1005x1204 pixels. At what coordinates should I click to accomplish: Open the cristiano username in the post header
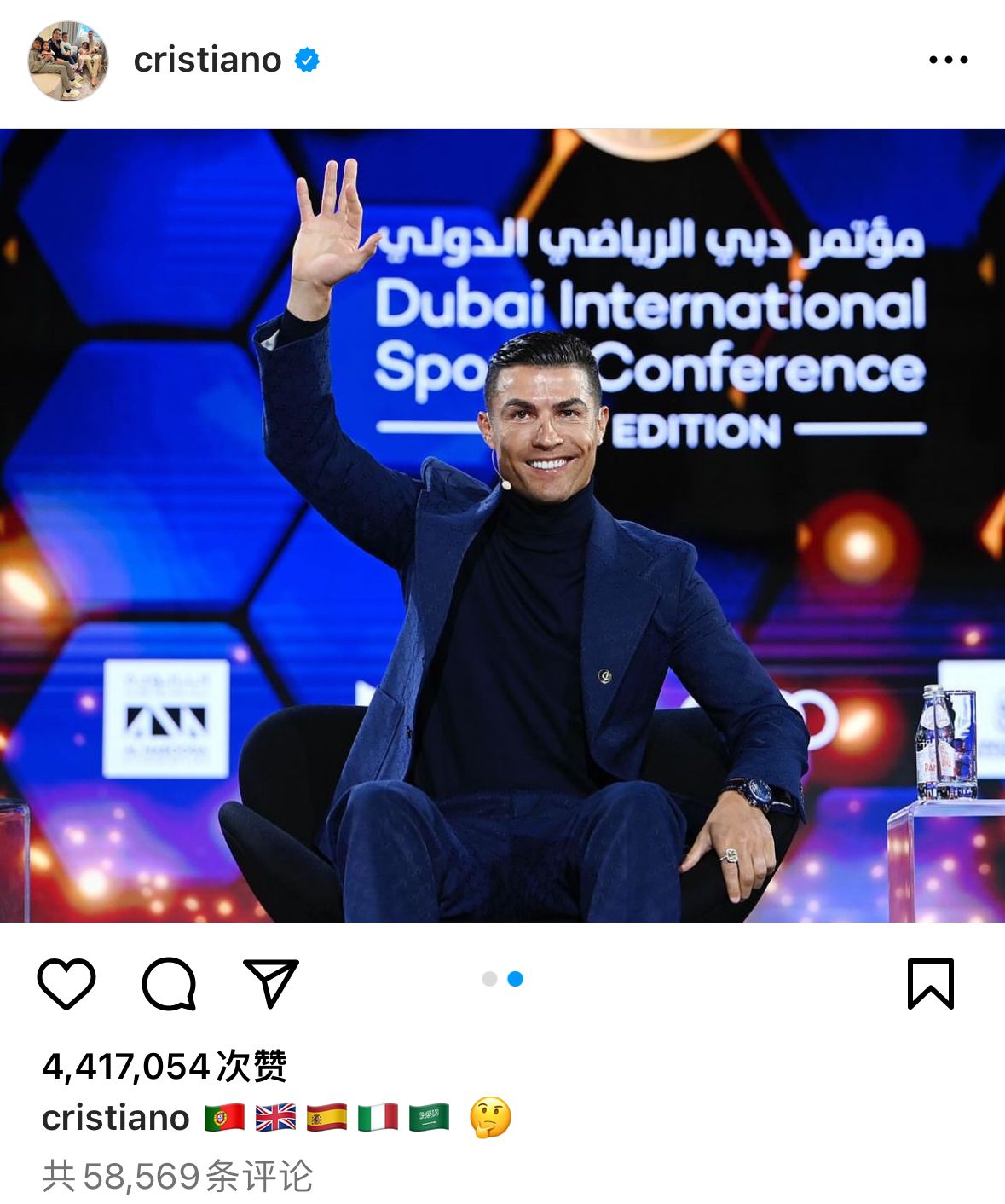click(207, 60)
